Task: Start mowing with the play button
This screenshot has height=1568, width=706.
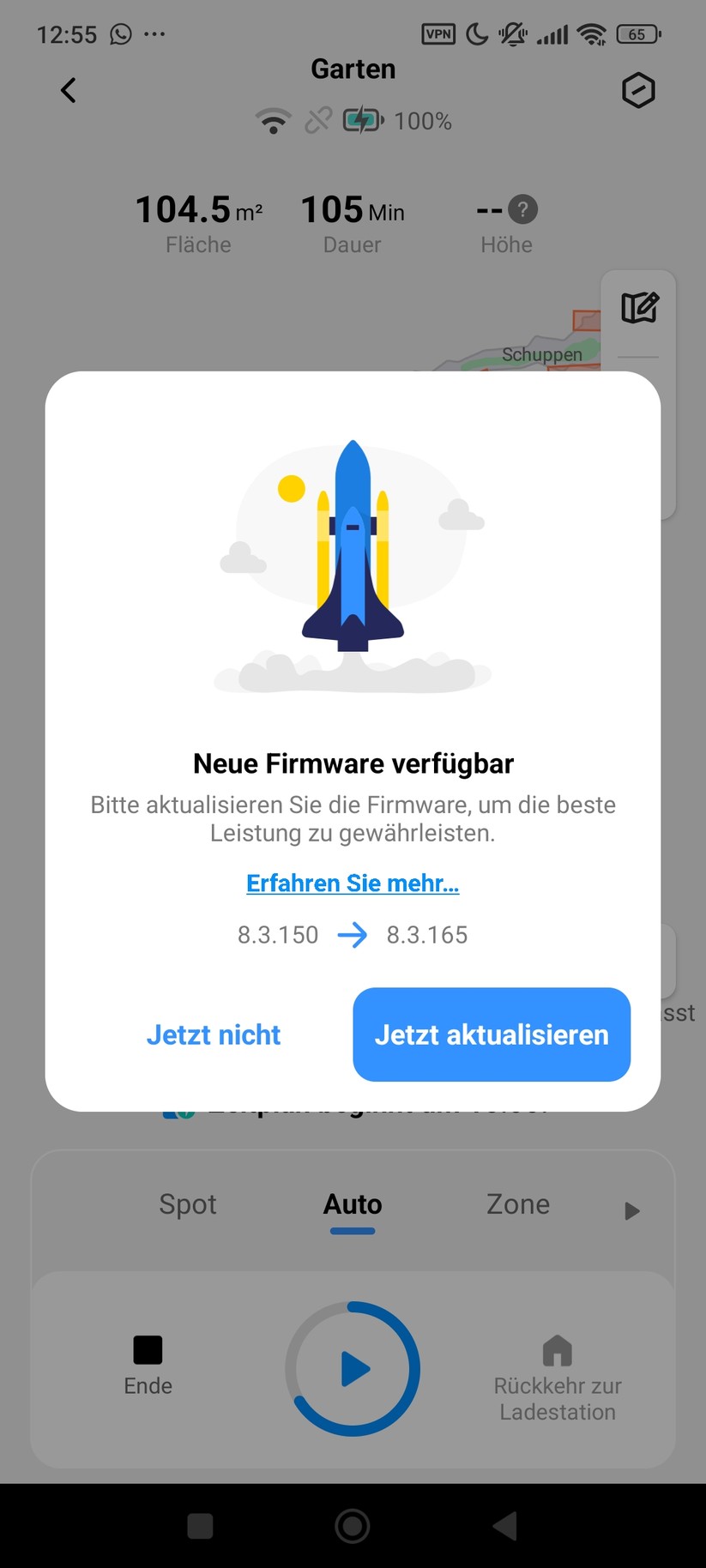Action: pyautogui.click(x=353, y=1368)
